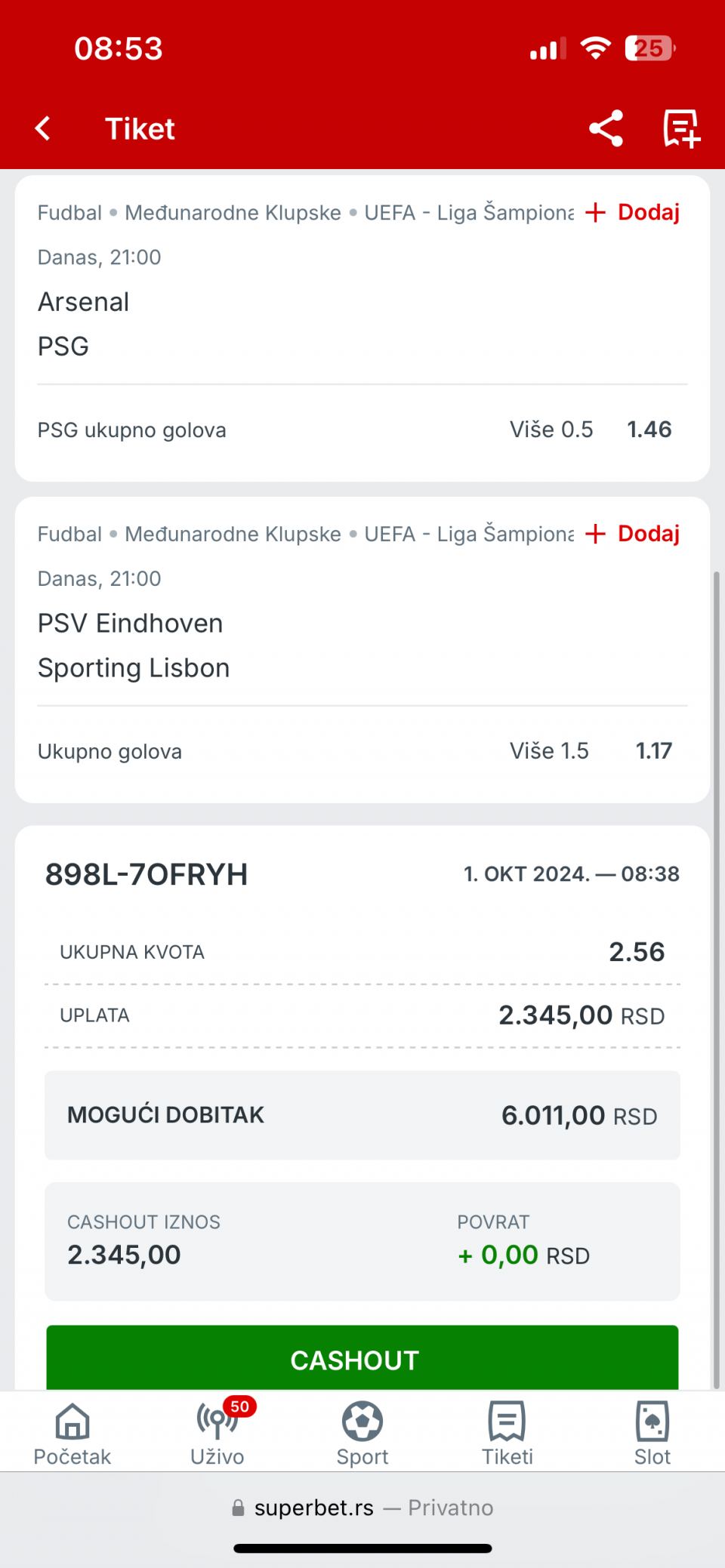Share this ticket
The height and width of the screenshot is (1568, 725).
pos(606,128)
